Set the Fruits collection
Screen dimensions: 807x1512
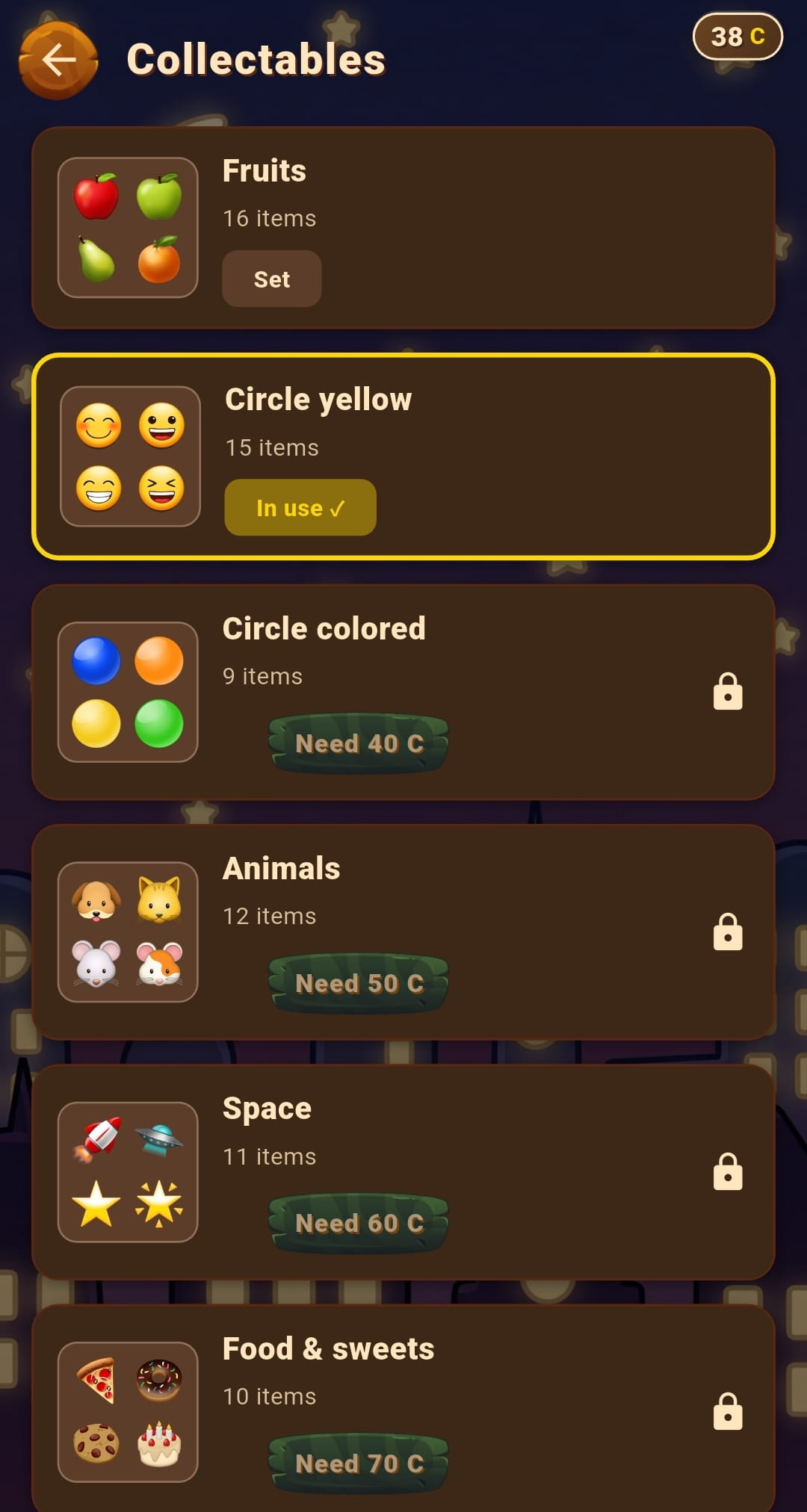tap(271, 279)
